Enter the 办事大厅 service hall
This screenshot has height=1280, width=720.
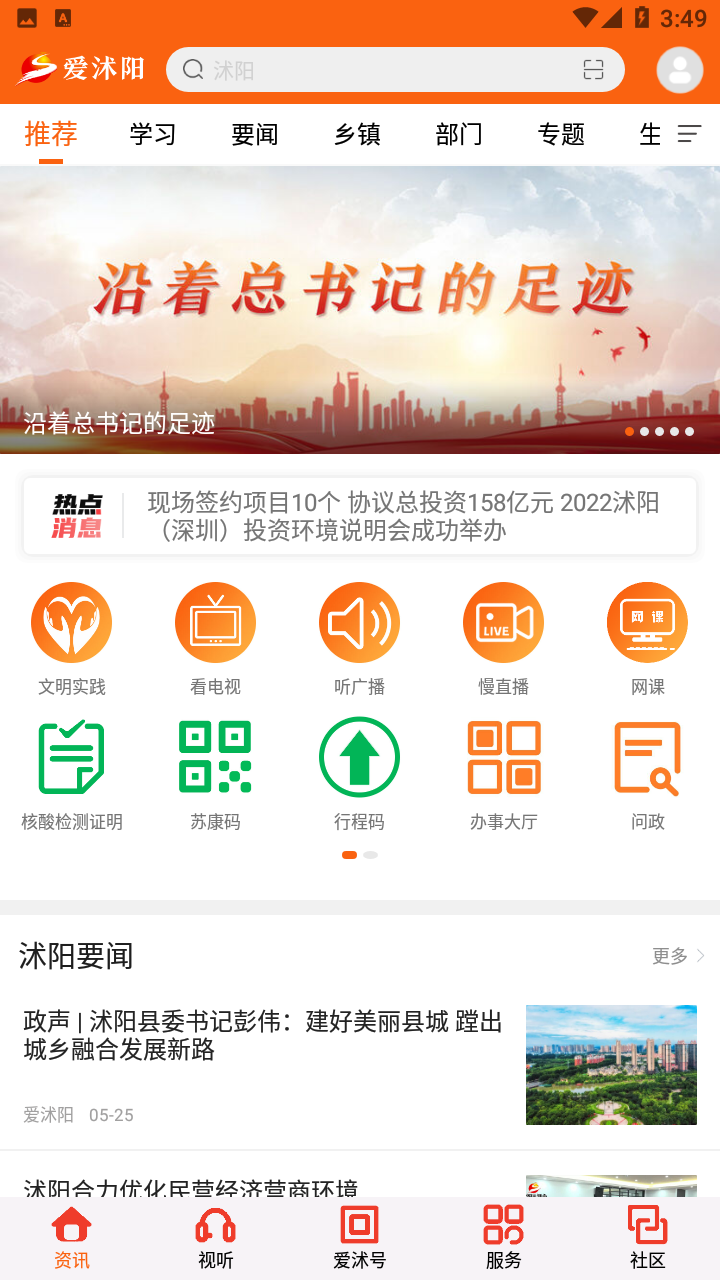pos(503,757)
